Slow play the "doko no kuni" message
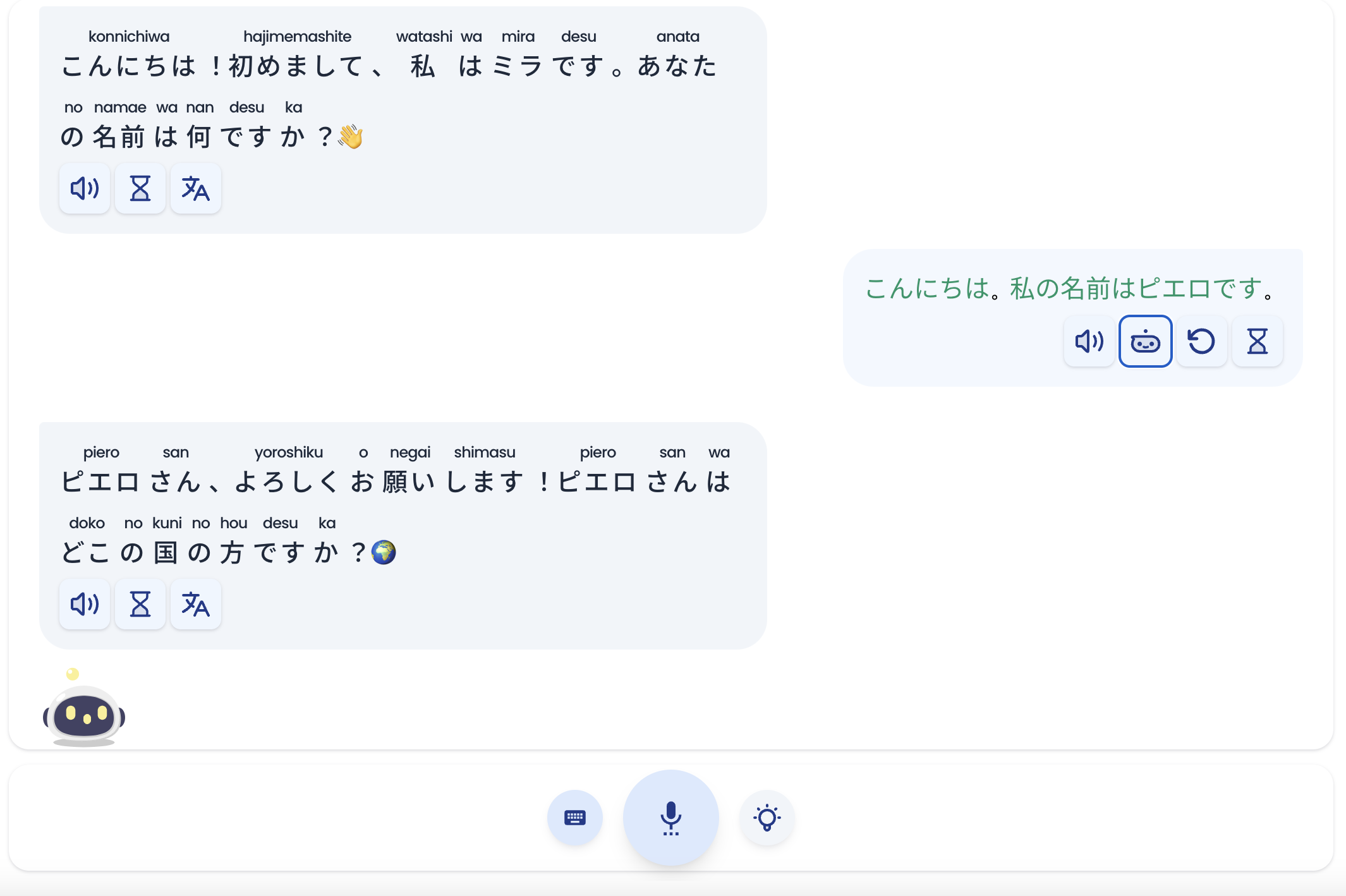 tap(140, 604)
